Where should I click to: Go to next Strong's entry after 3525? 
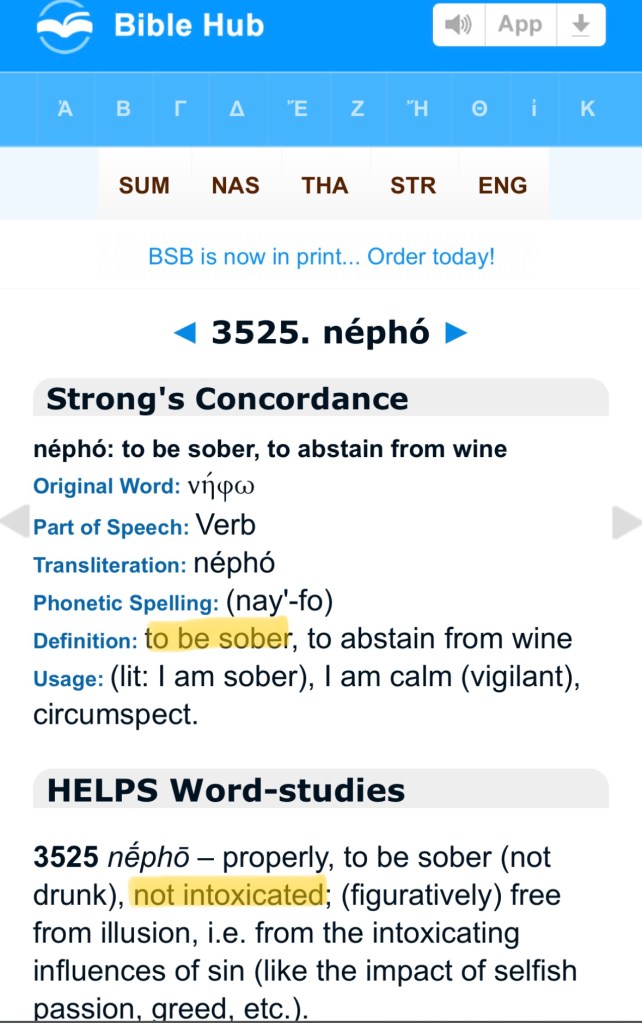click(x=456, y=333)
